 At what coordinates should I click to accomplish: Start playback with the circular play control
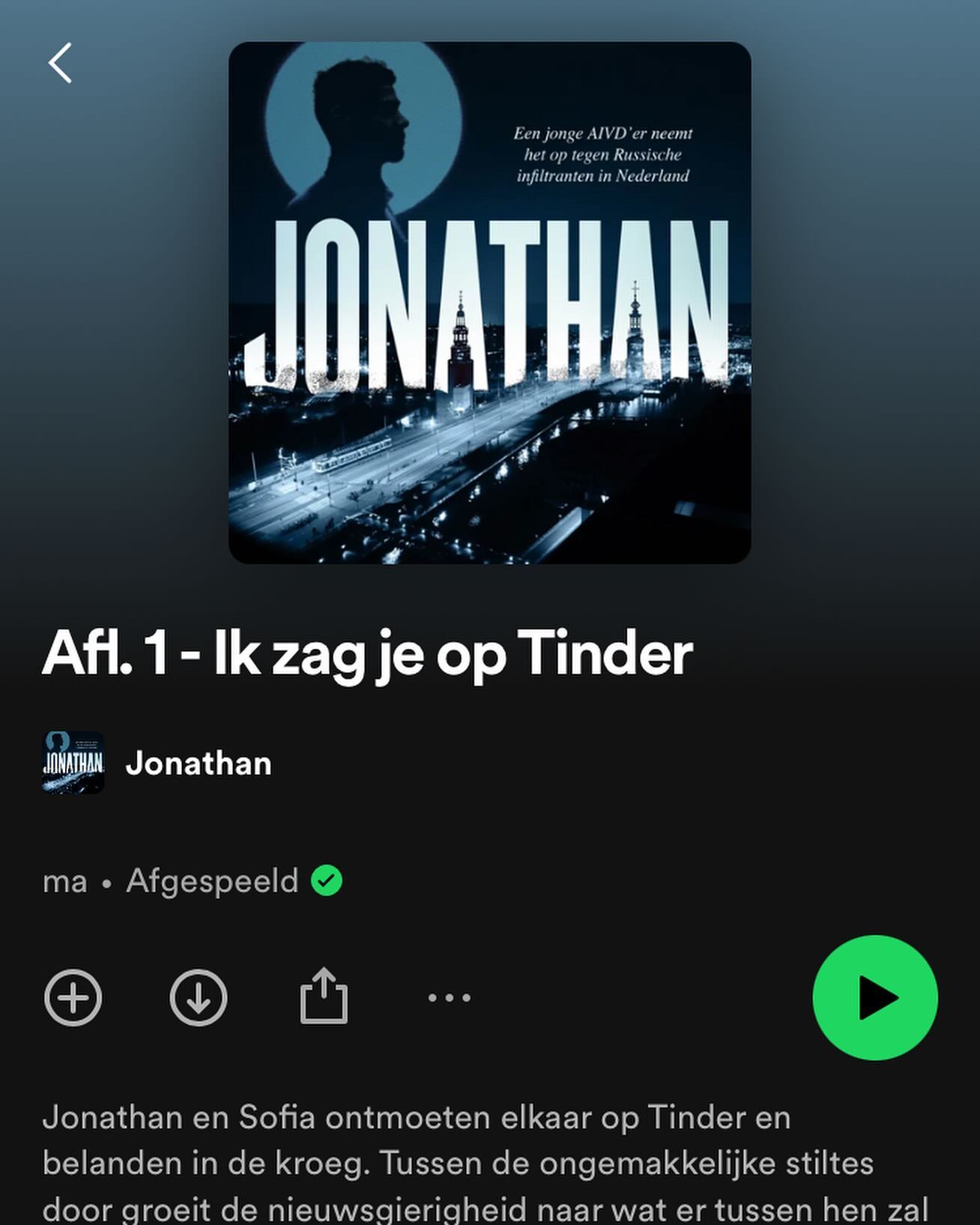[874, 997]
